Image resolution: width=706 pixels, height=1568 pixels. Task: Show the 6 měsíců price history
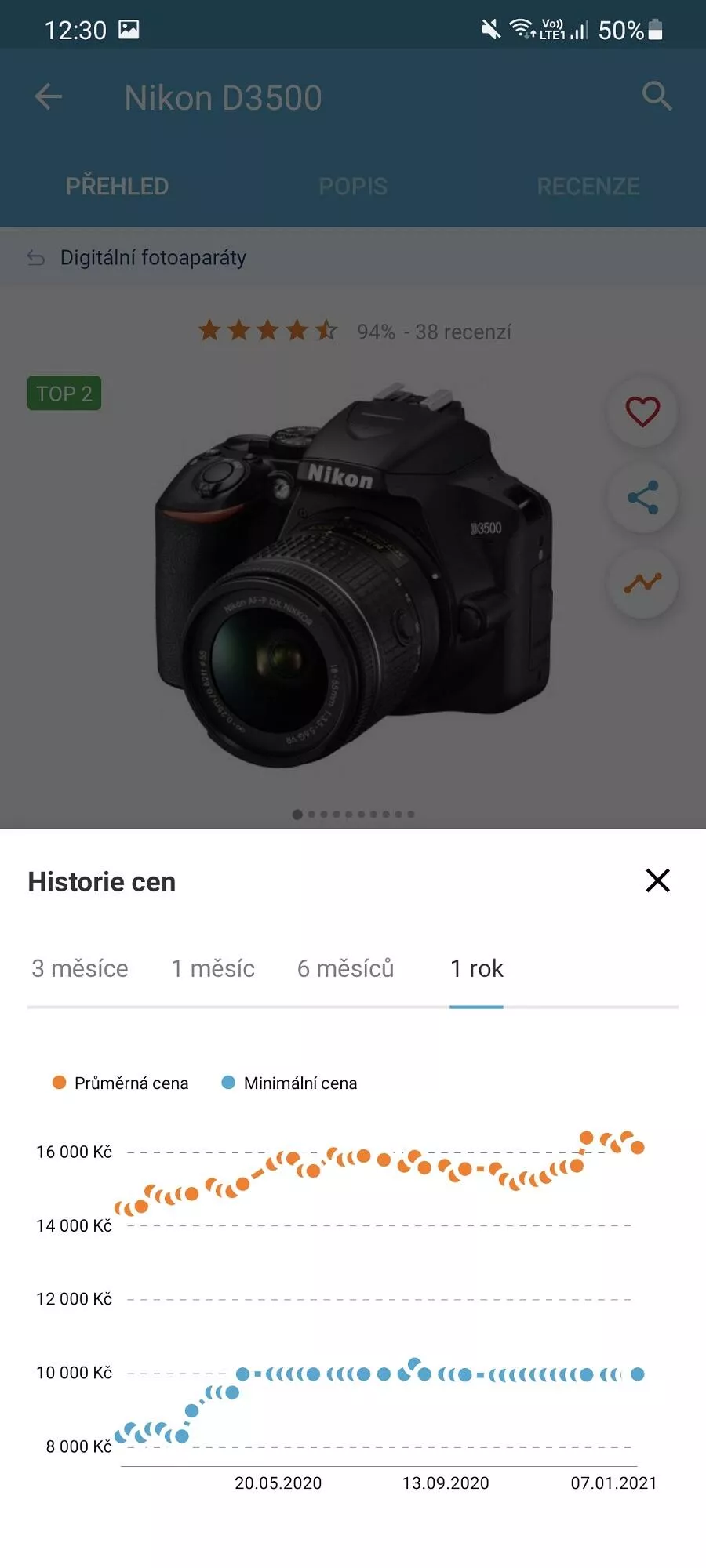click(345, 969)
